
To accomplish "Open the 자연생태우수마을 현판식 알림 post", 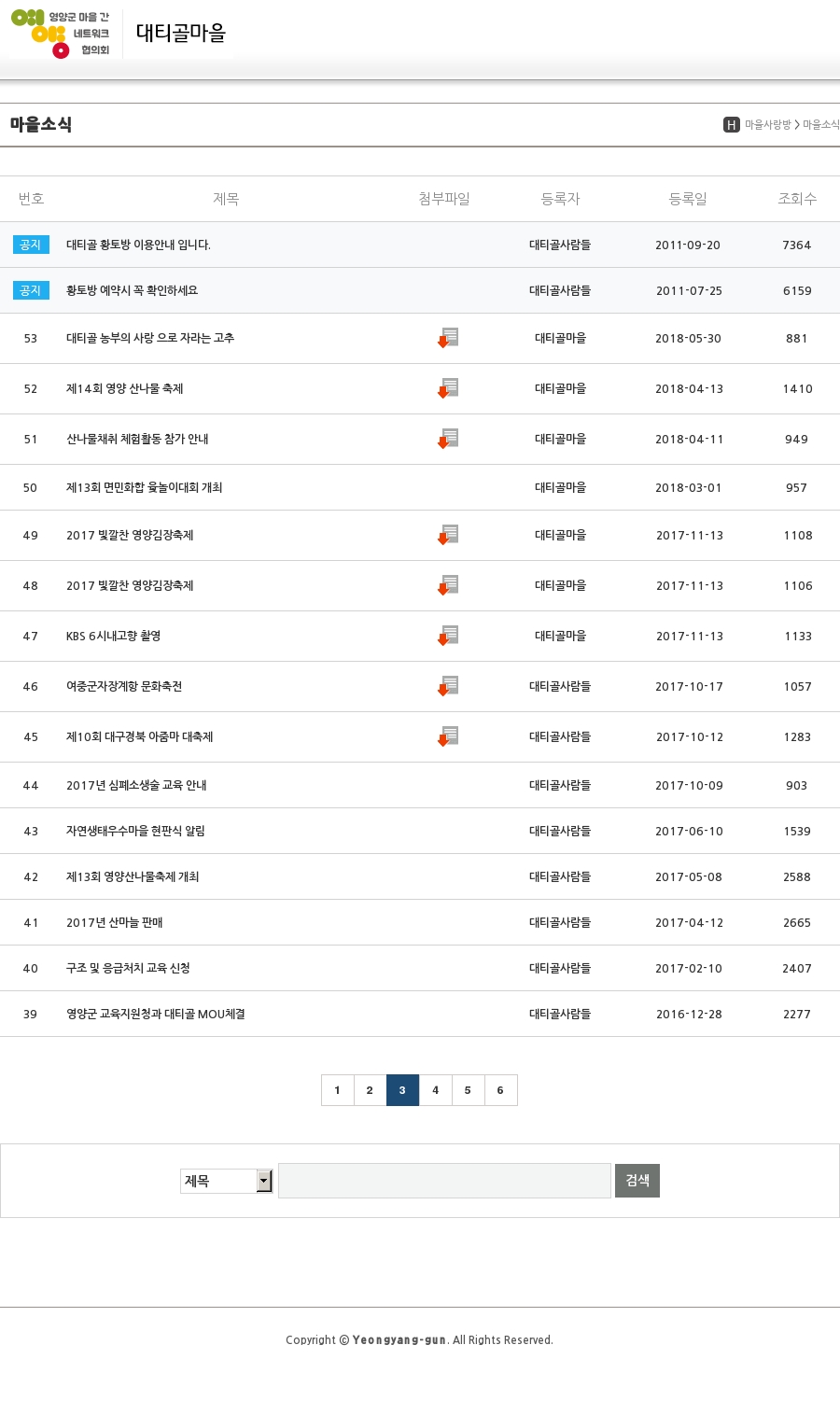I will (135, 832).
